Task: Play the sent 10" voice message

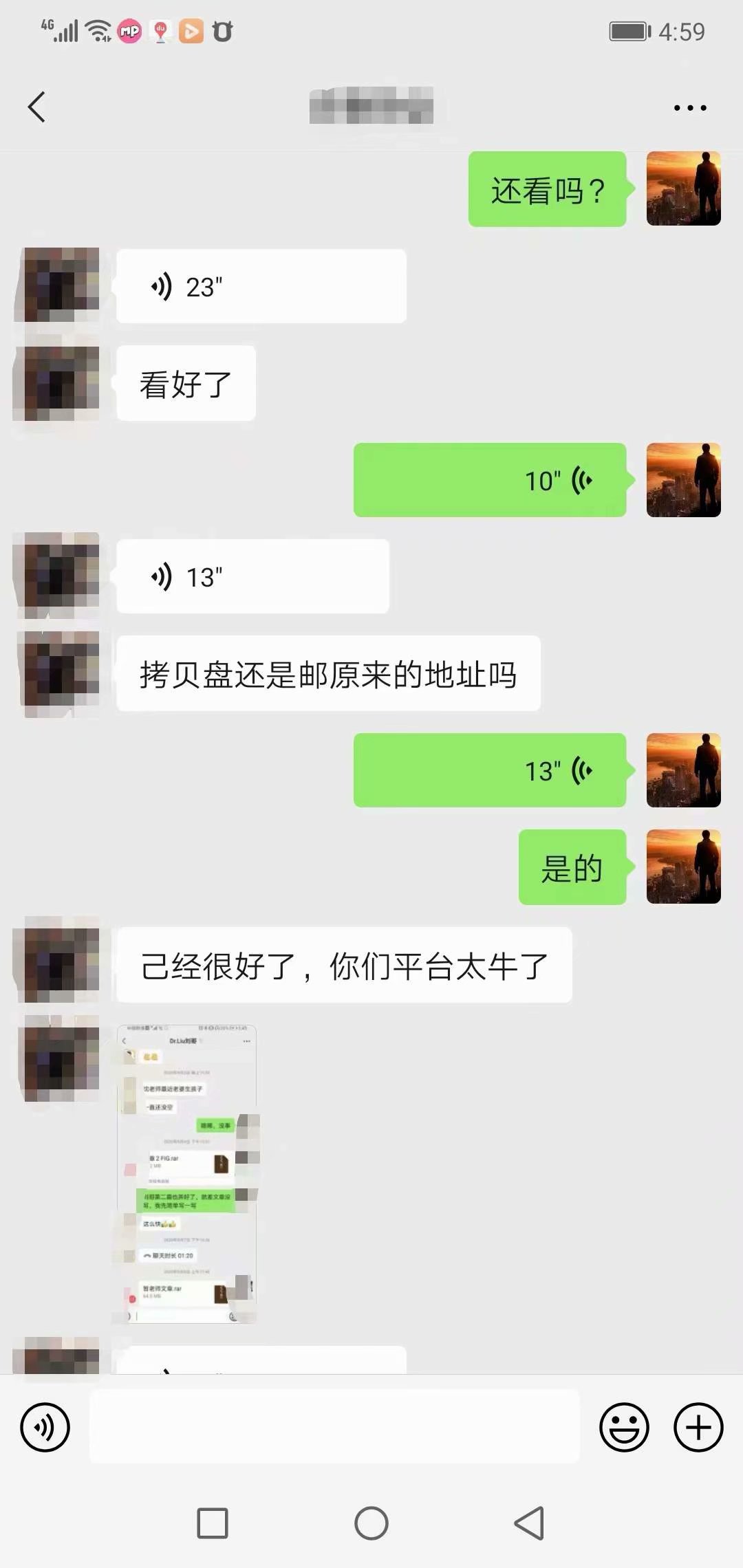Action: 489,481
